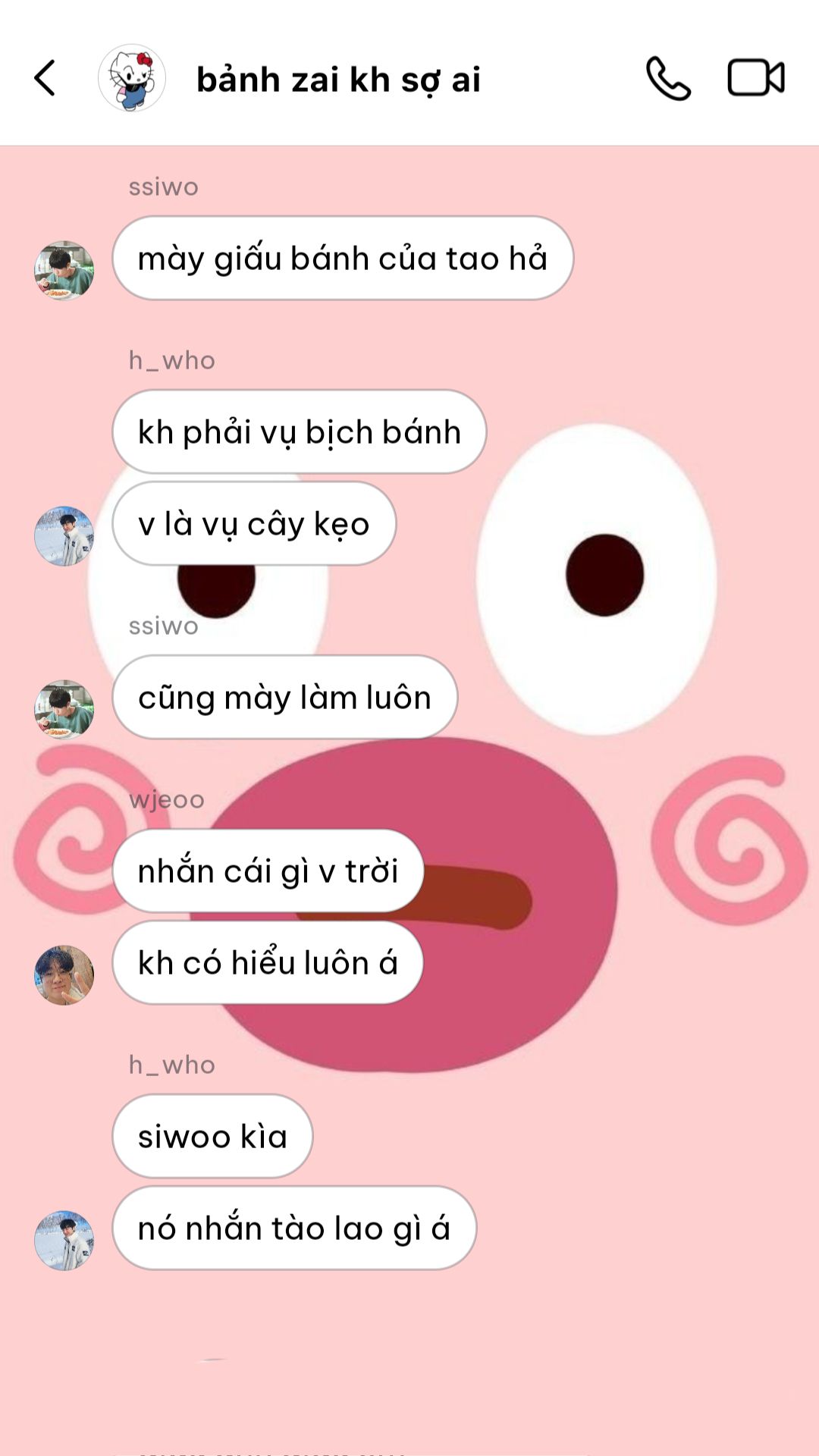The width and height of the screenshot is (819, 1456).
Task: Go back to the chat list
Action: click(x=45, y=78)
